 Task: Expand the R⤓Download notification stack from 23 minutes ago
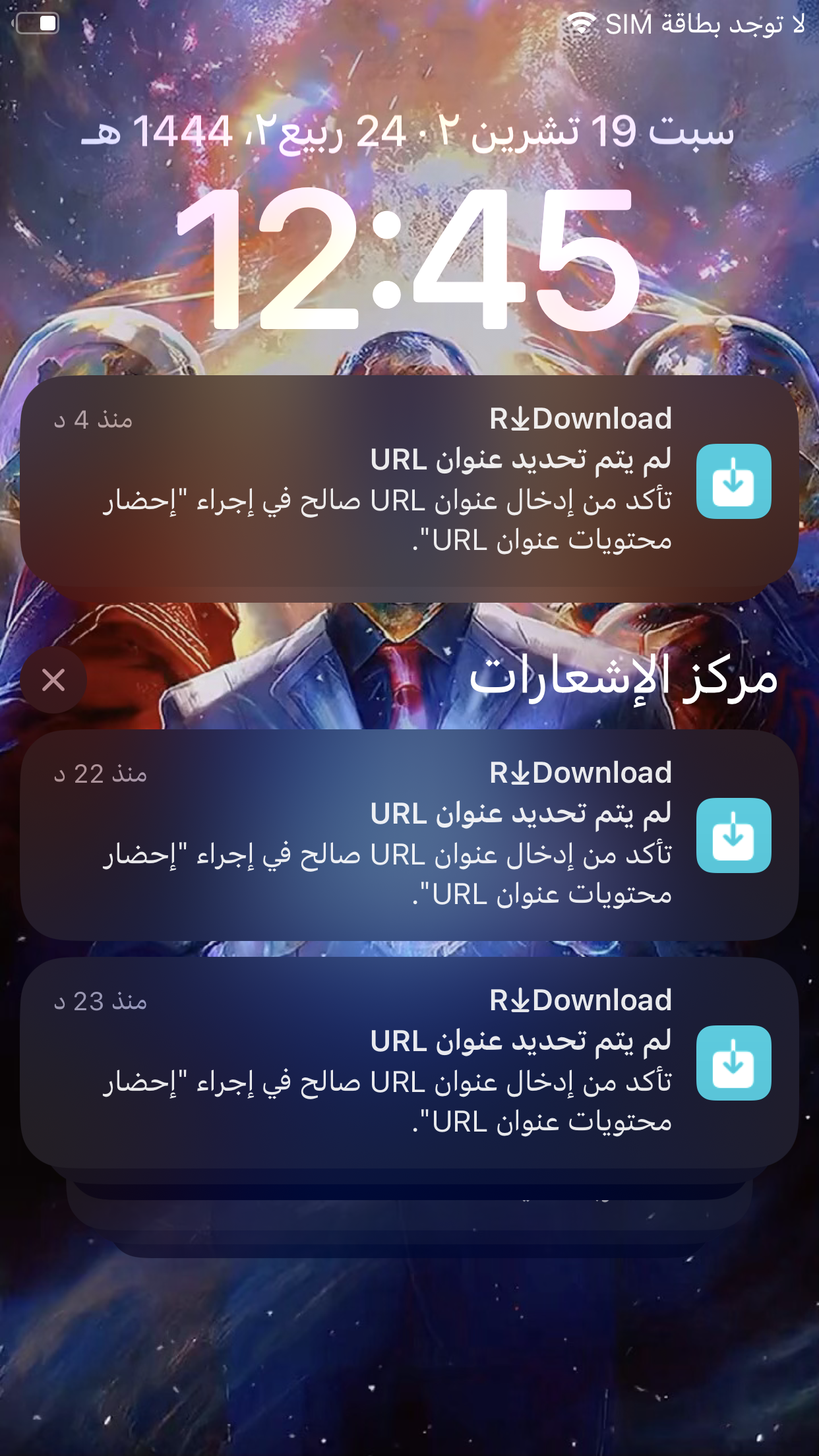pos(409,1063)
